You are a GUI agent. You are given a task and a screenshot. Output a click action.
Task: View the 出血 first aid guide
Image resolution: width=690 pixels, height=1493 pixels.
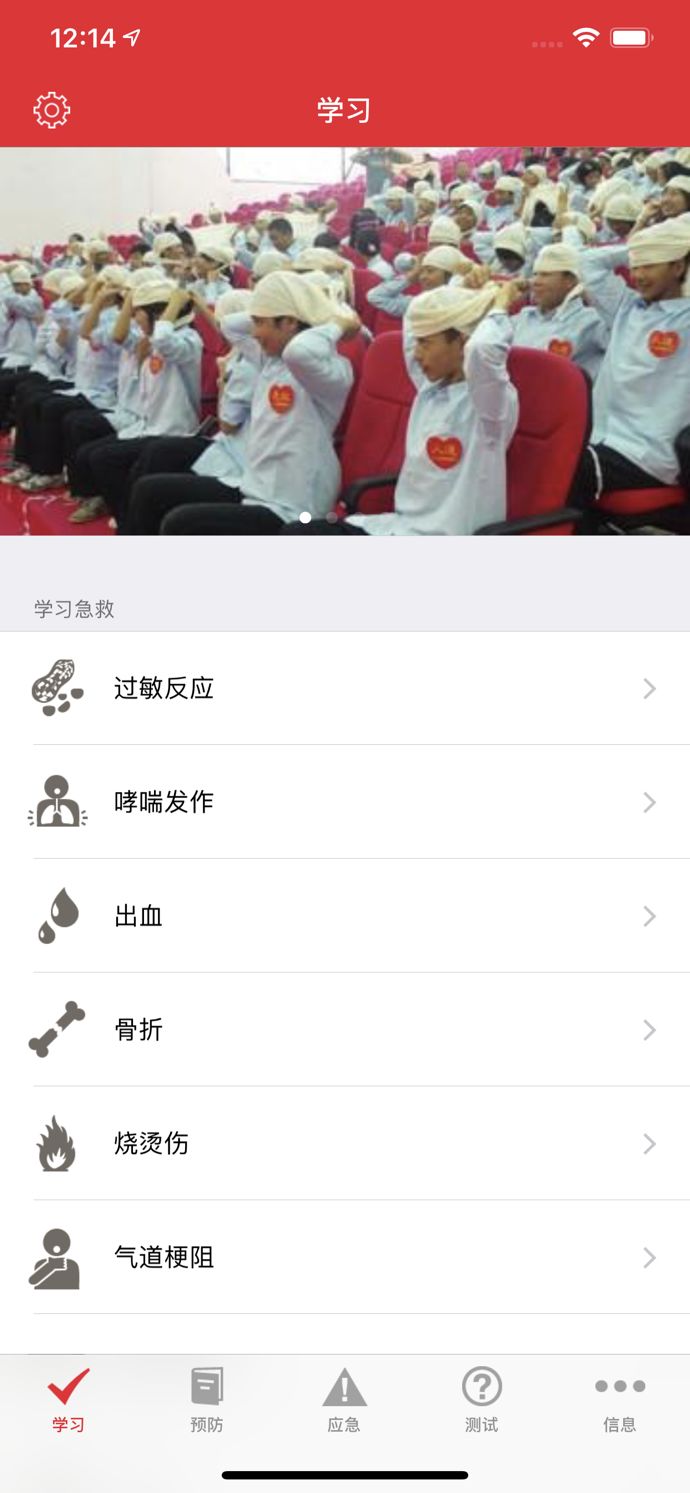[x=345, y=916]
